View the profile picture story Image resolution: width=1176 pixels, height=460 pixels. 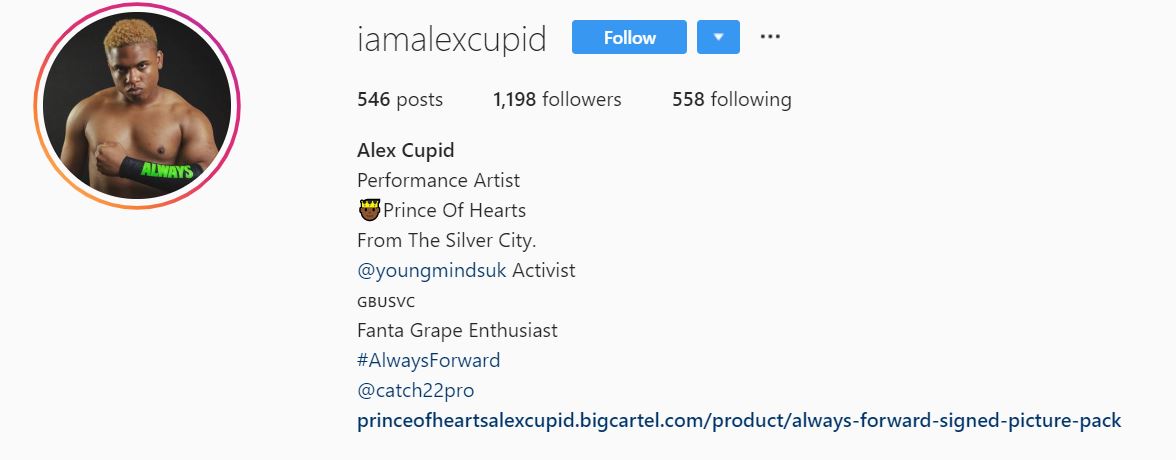[136, 106]
